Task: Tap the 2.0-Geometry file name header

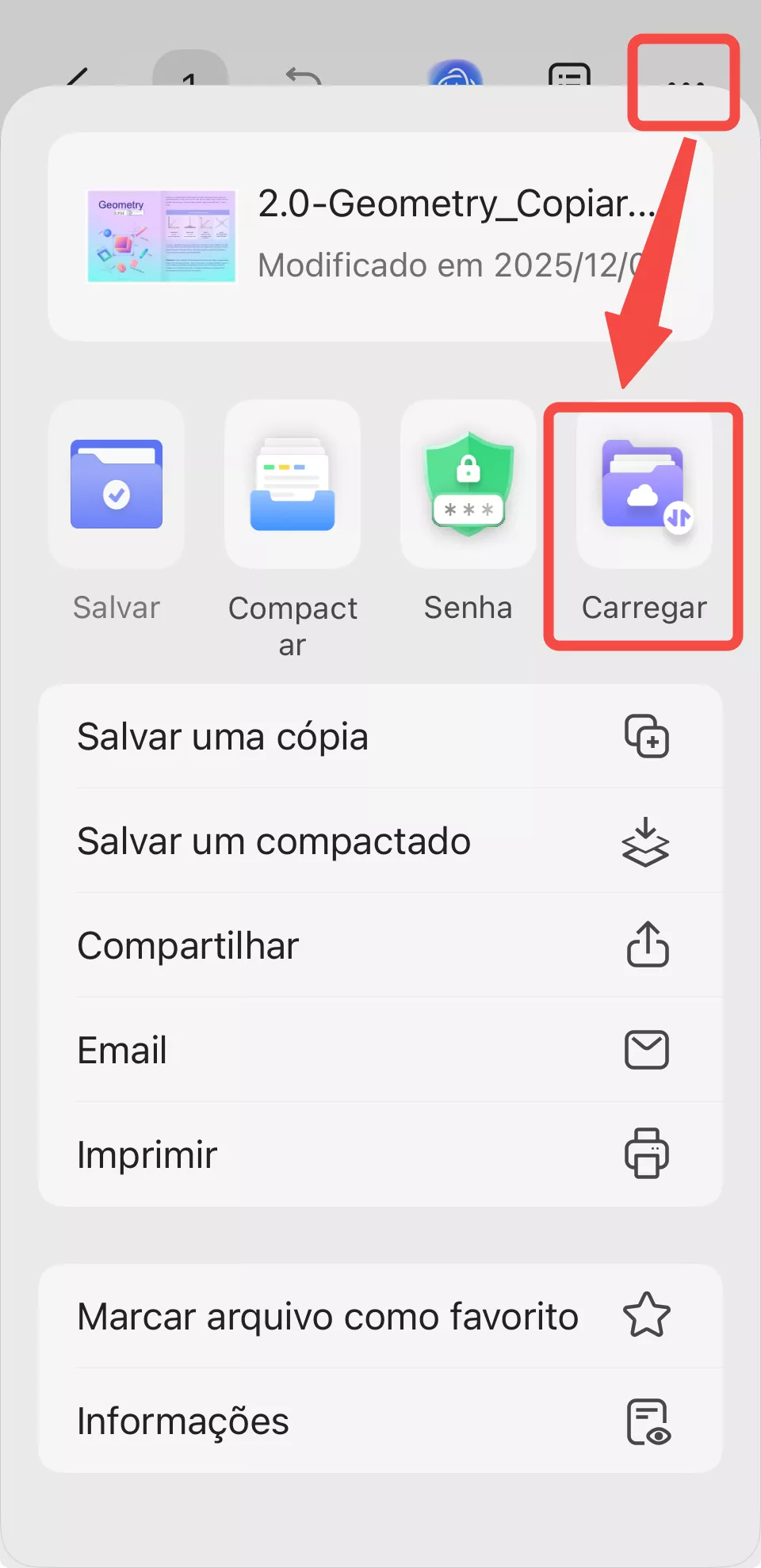Action: pos(454,206)
